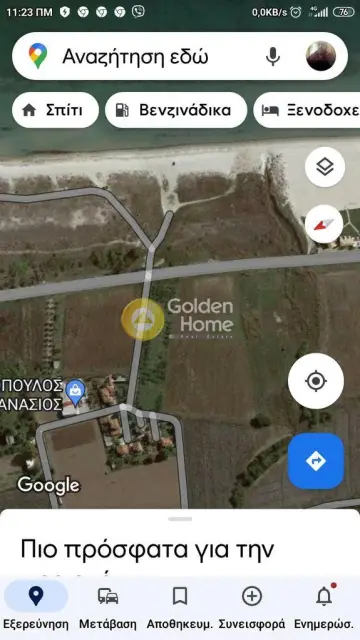Screen dimensions: 360x640
Task: Tap the bottom sheet handle to expand
Action: (180, 519)
